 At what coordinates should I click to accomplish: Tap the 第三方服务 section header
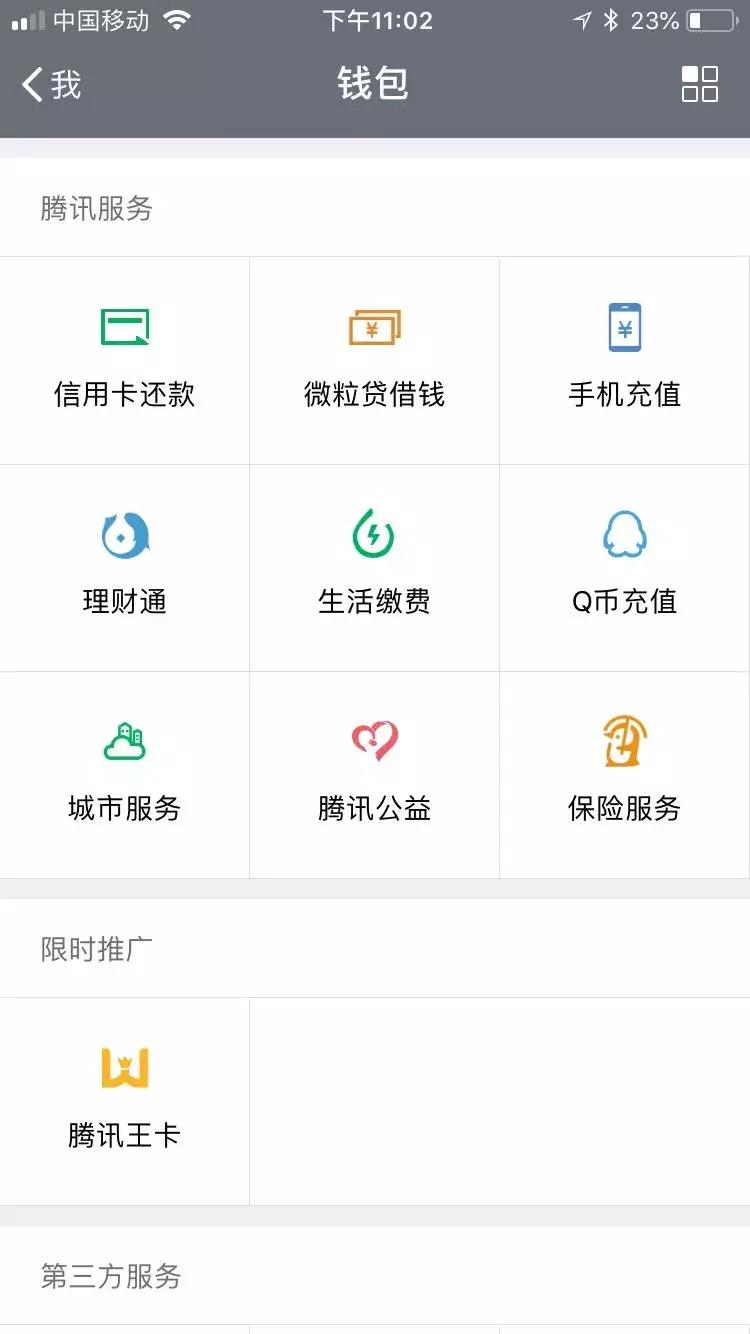110,1276
